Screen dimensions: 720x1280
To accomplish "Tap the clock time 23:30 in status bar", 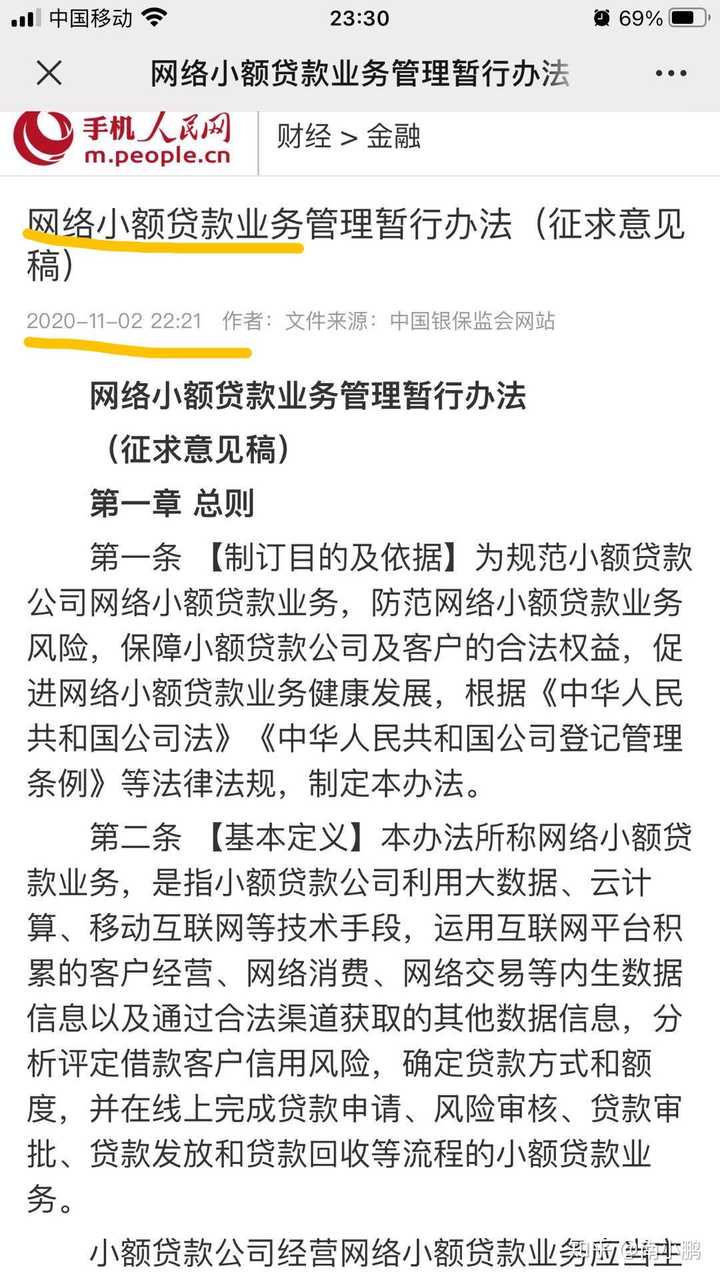I will (x=360, y=17).
